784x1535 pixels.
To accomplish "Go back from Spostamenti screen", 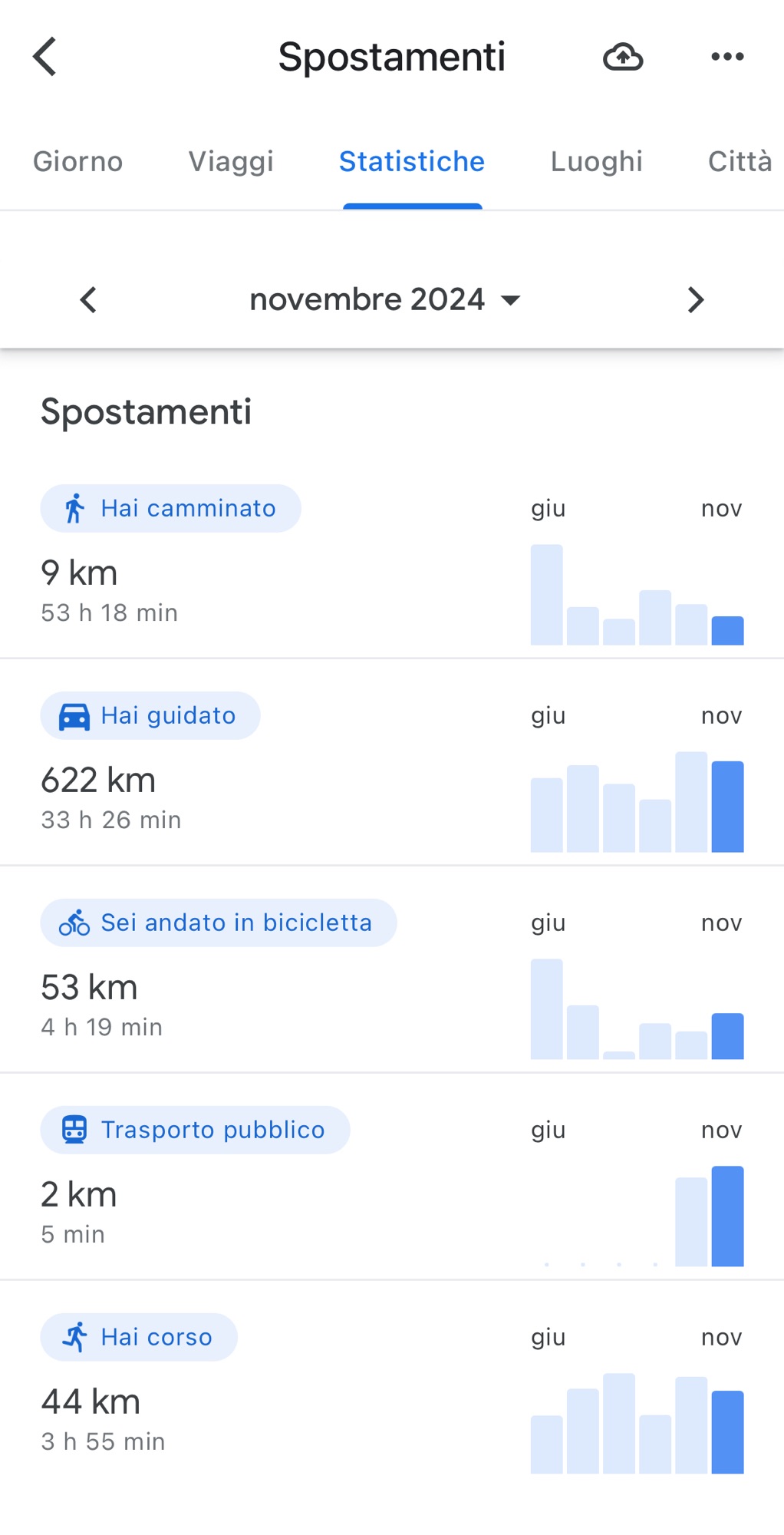I will 44,57.
